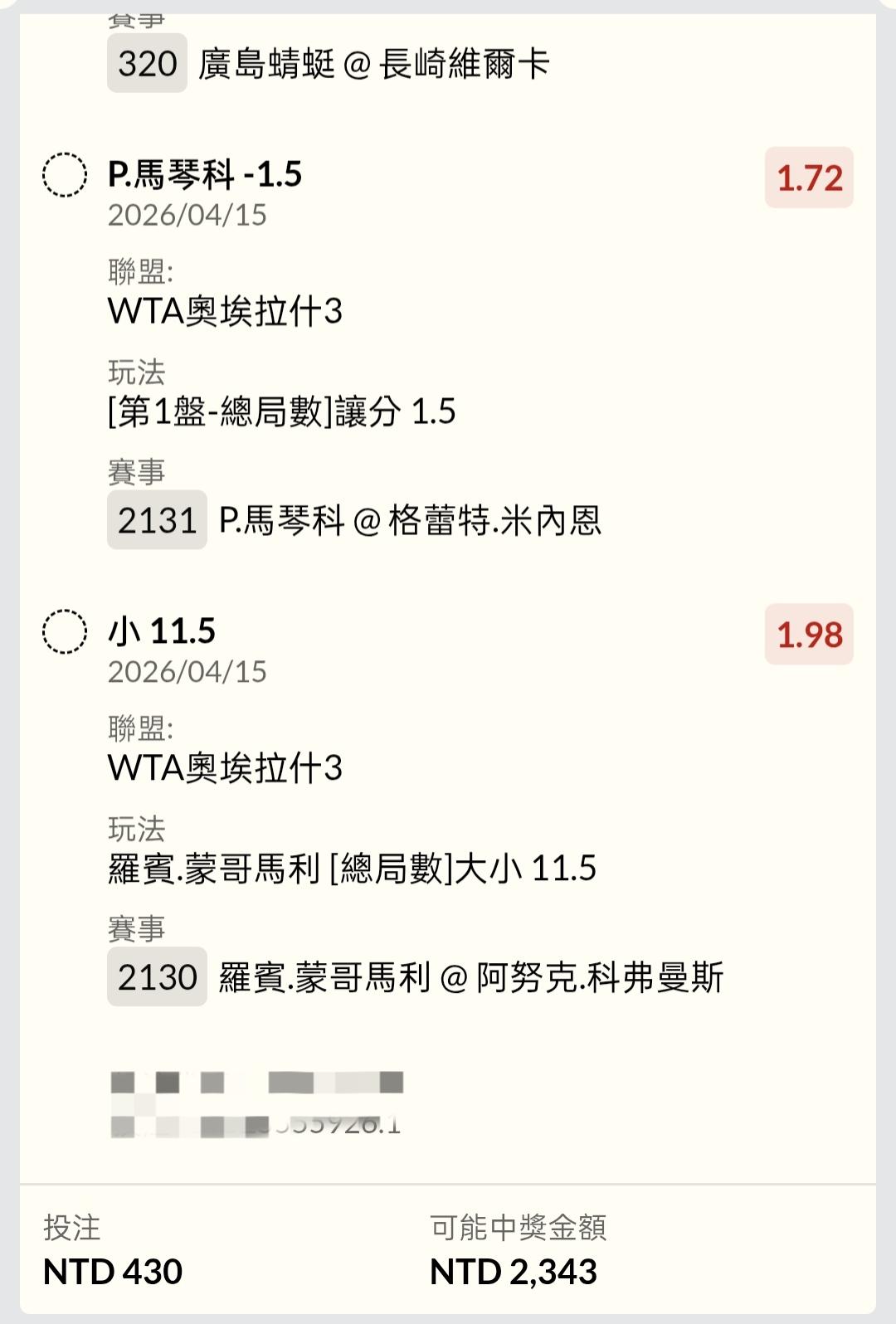Viewport: 896px width, 1324px height.
Task: Open event 320 廣島蜻蜓 @ 長崎維爾卡
Action: [329, 63]
